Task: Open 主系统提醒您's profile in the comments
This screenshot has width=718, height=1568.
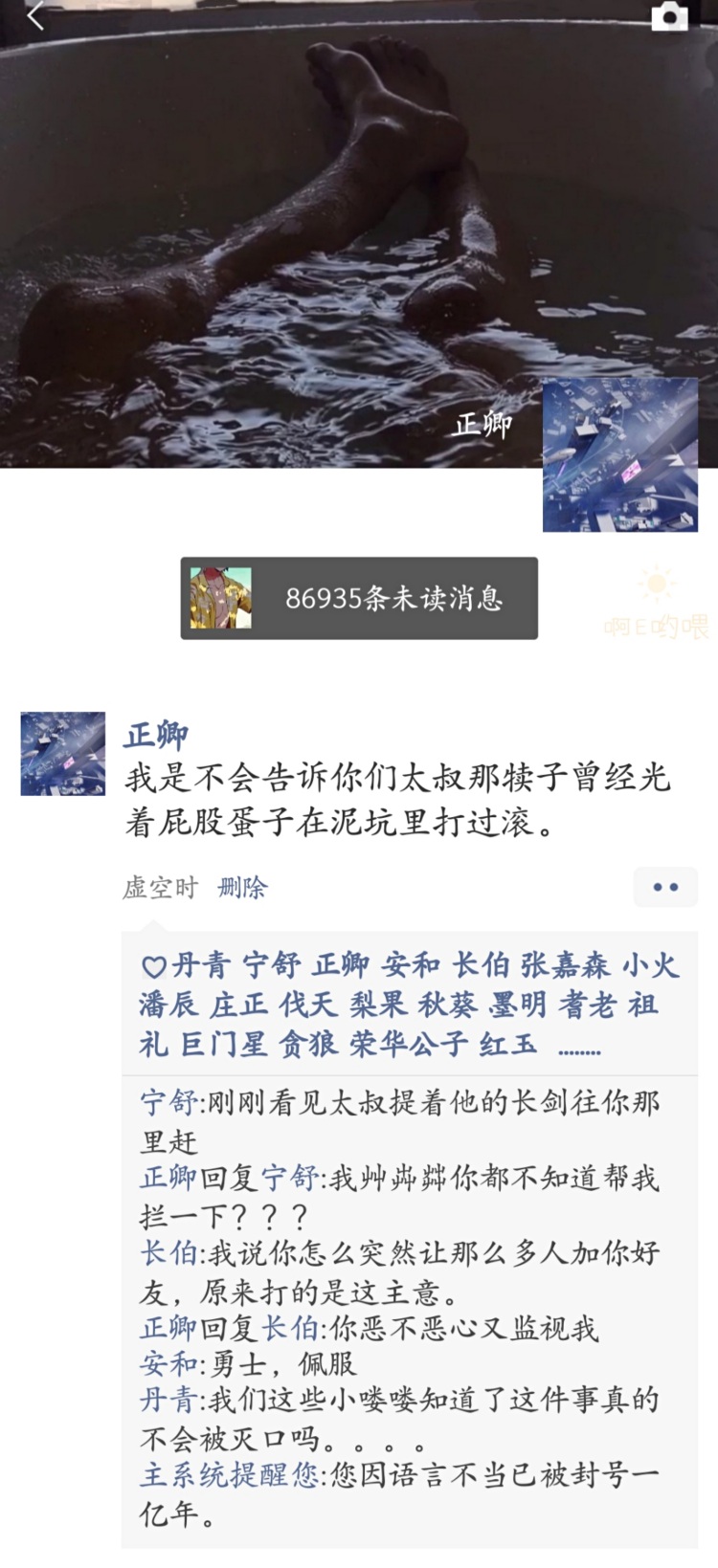Action: [x=229, y=1474]
